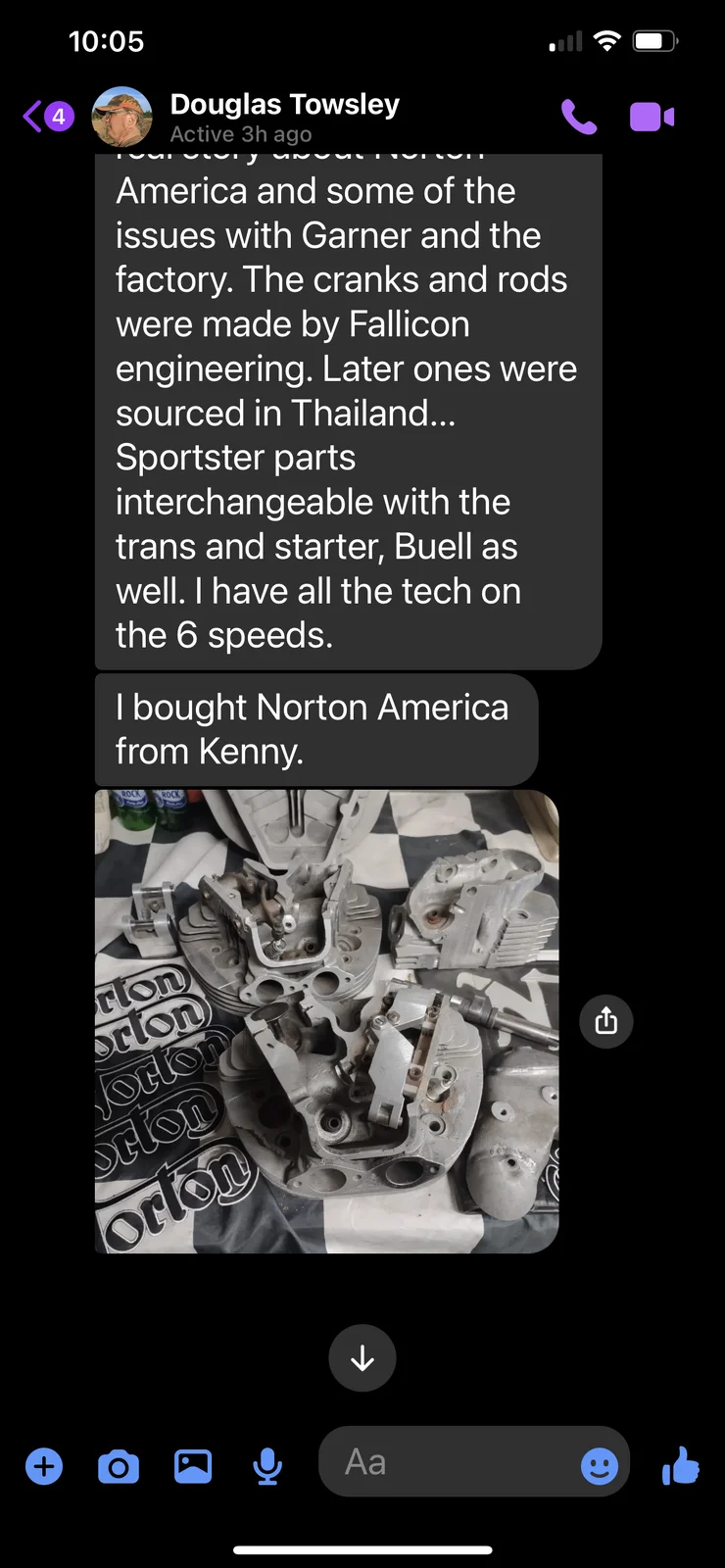This screenshot has height=1568, width=725.
Task: Pick an image from the gallery
Action: click(193, 1466)
